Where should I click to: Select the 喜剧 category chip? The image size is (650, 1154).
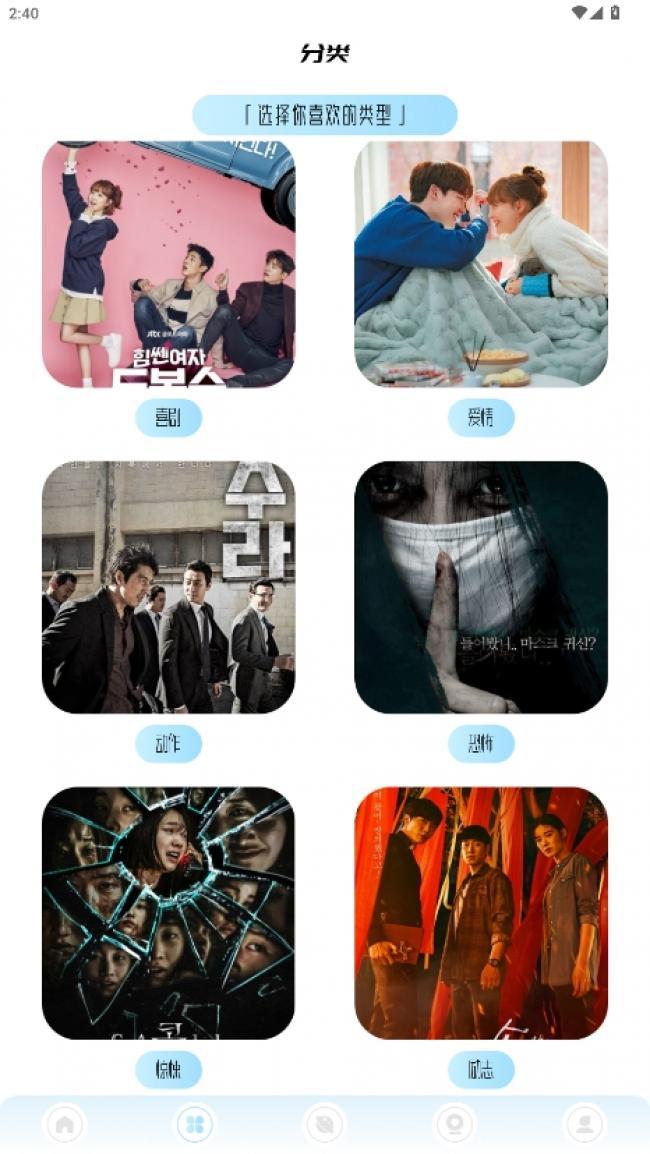(169, 418)
